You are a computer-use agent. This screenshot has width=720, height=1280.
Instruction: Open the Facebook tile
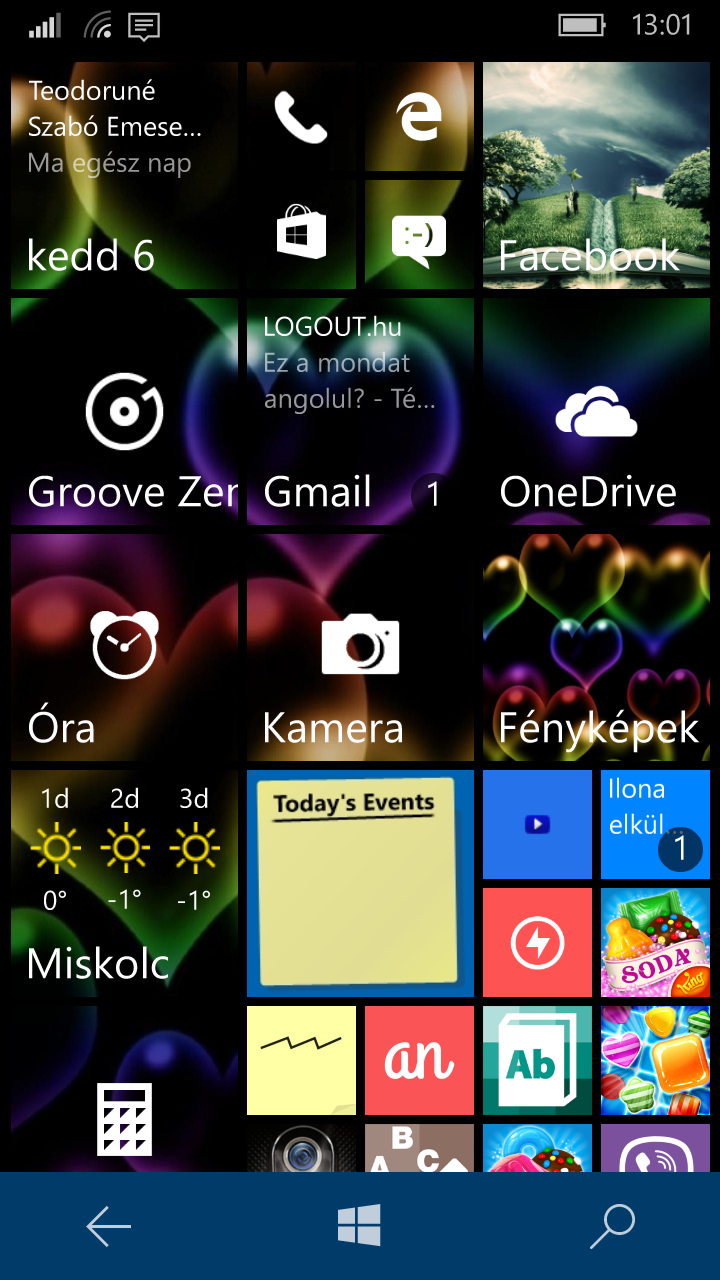click(596, 176)
